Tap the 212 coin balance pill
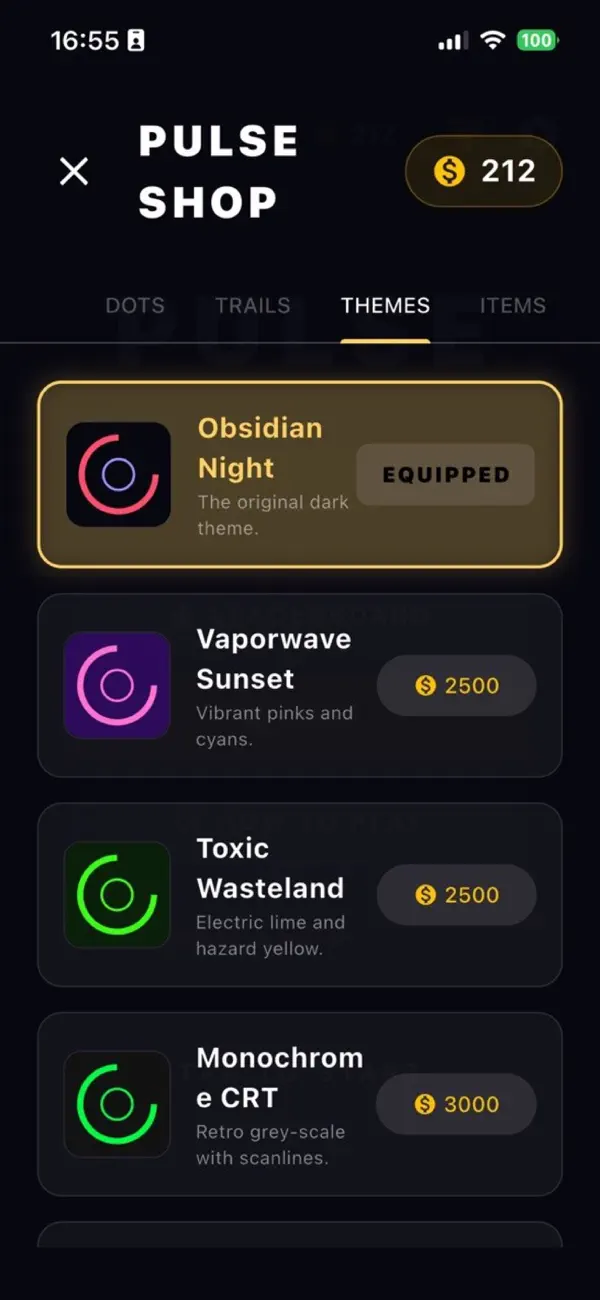 point(484,171)
